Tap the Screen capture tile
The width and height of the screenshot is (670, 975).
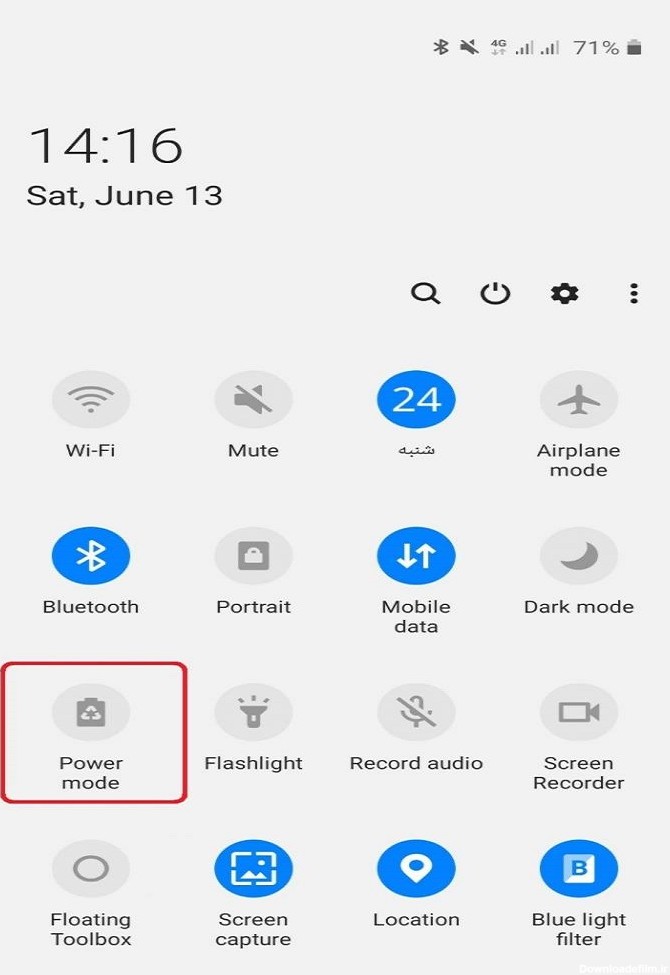pos(253,869)
